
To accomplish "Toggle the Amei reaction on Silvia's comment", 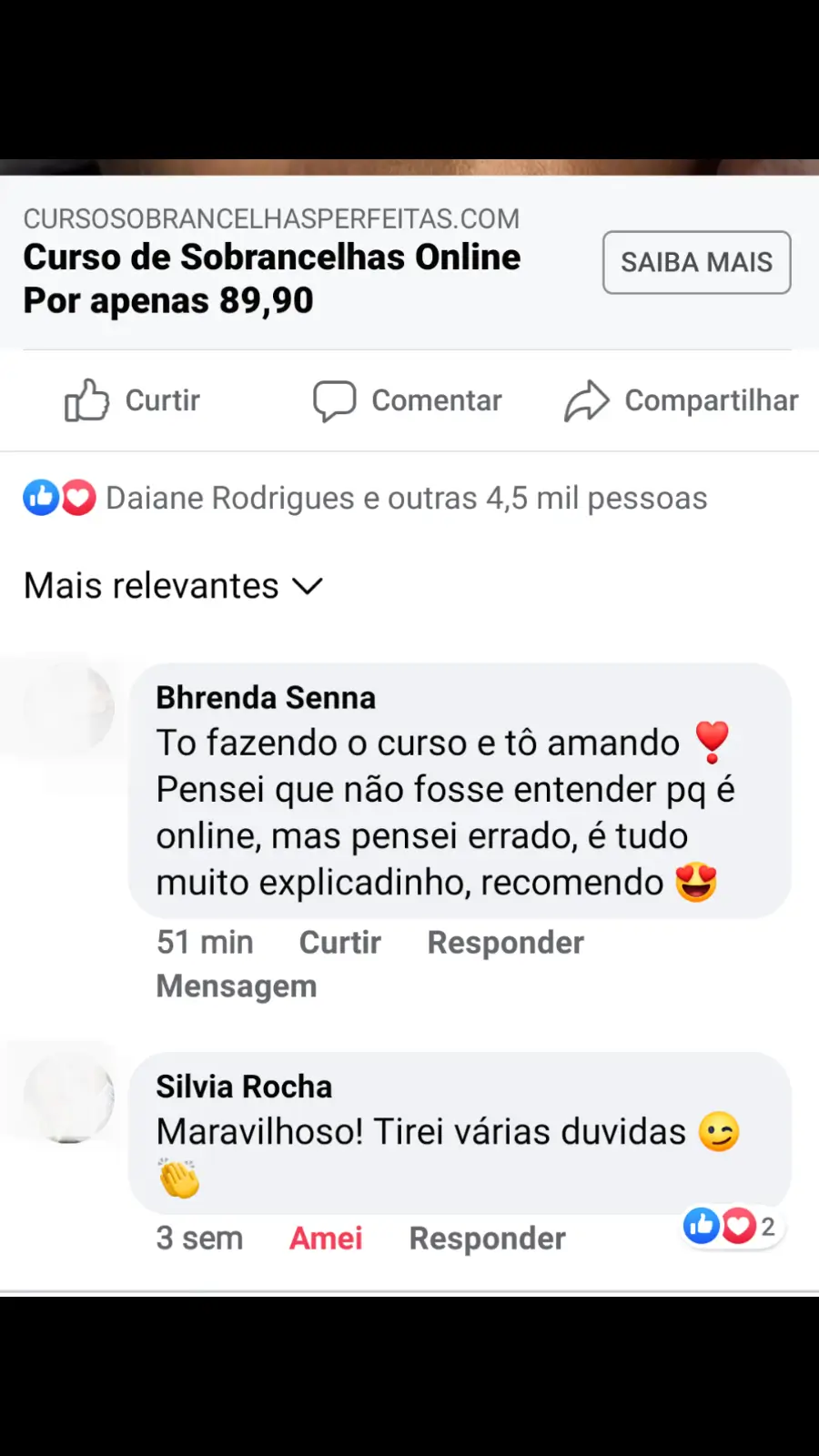I will click(x=326, y=1239).
